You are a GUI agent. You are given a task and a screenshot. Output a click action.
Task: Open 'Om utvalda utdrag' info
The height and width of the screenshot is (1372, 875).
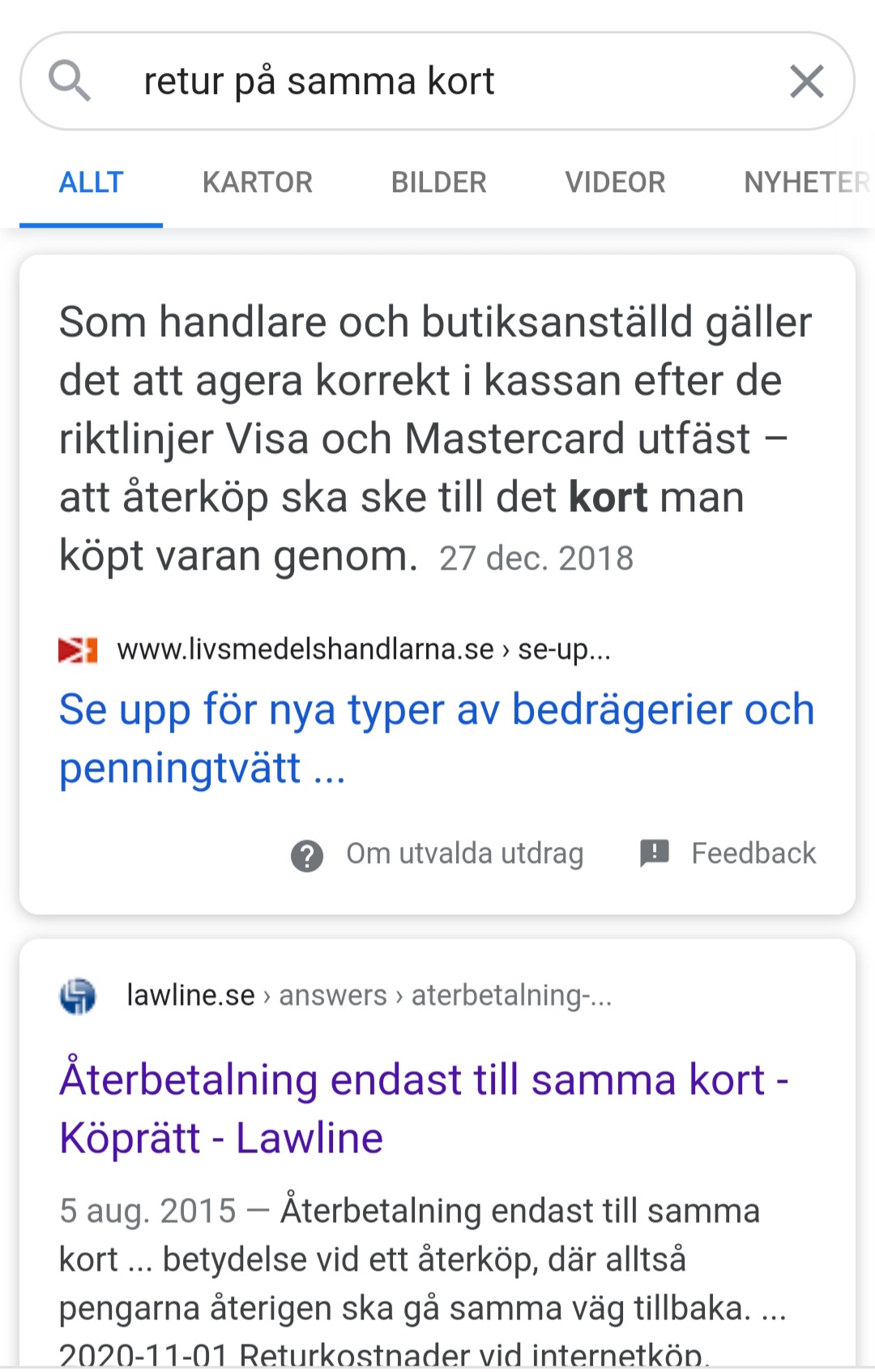(437, 853)
